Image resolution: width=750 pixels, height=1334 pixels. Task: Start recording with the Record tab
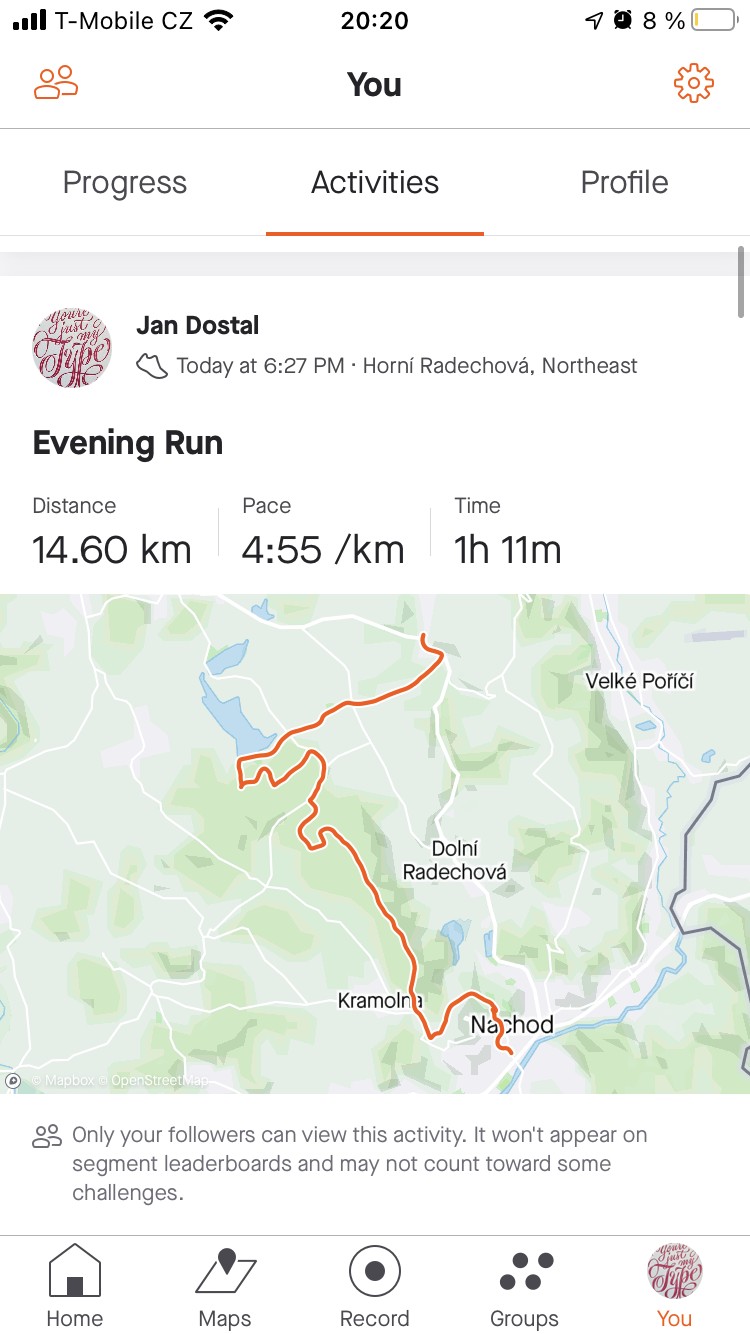tap(375, 1286)
